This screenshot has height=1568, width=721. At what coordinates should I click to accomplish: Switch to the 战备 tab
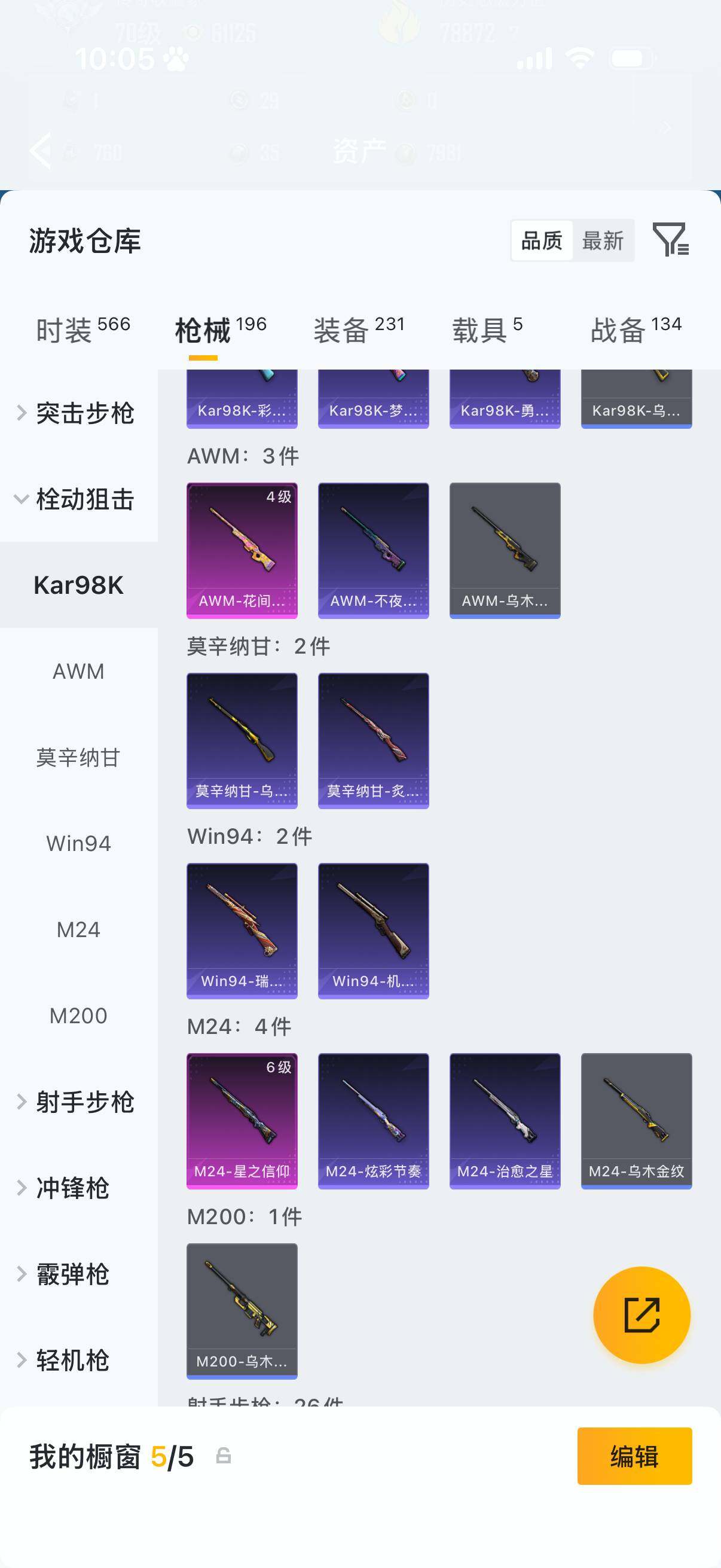(621, 327)
